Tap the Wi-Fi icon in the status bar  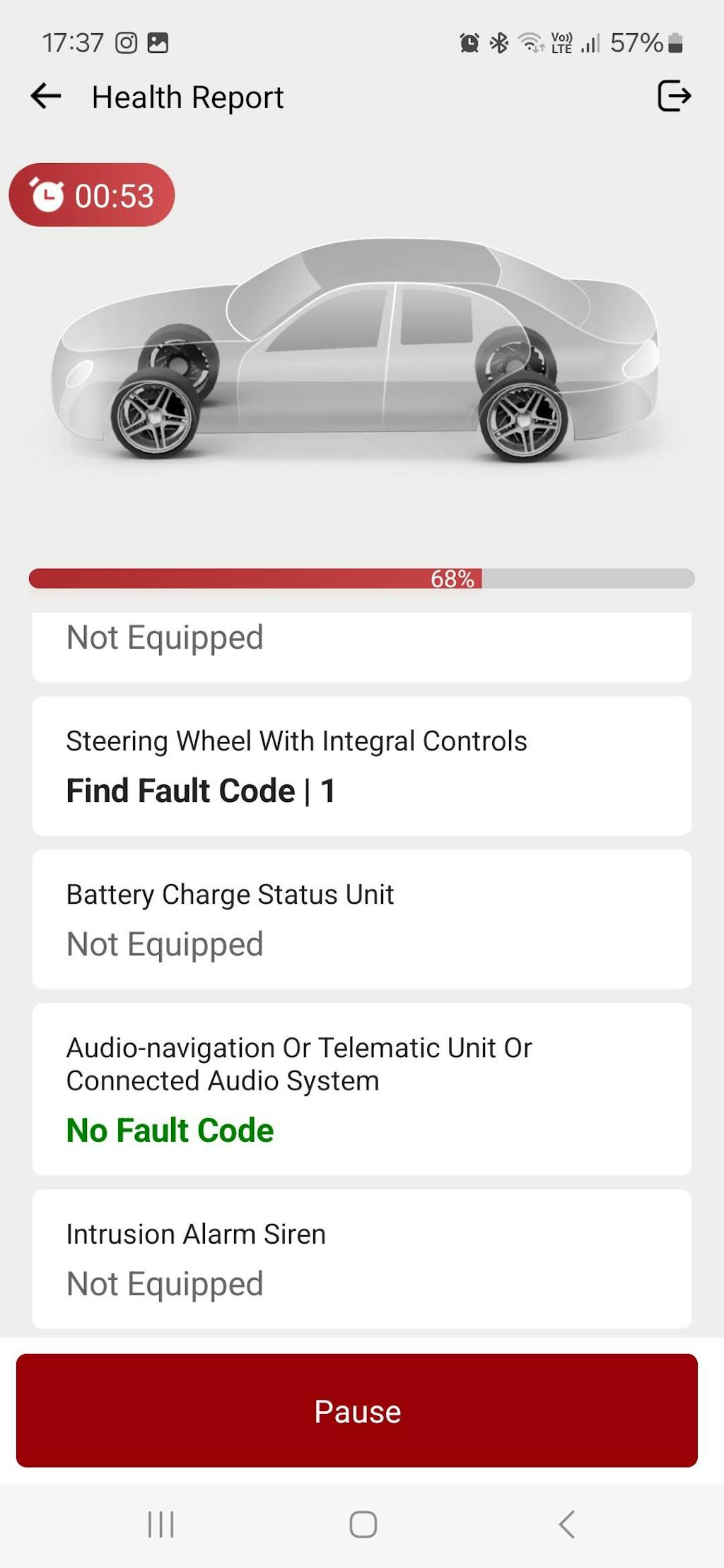[x=530, y=43]
